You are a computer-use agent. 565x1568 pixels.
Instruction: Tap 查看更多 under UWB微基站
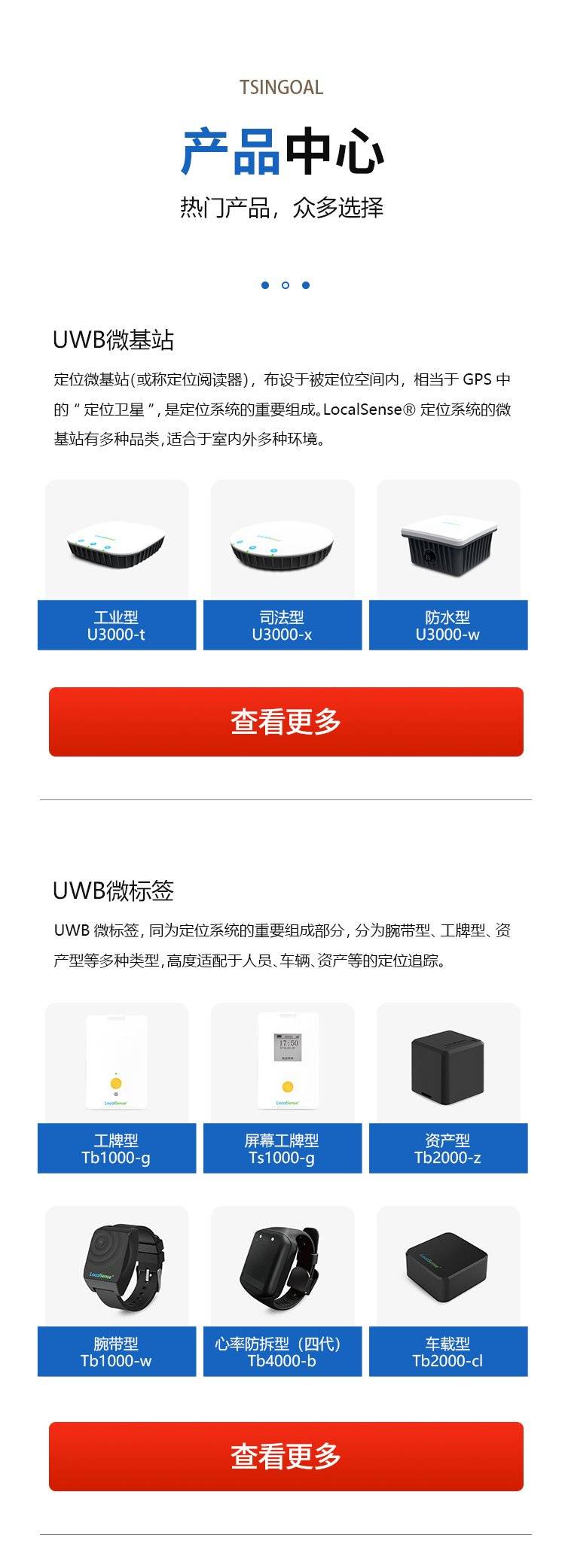[x=286, y=722]
